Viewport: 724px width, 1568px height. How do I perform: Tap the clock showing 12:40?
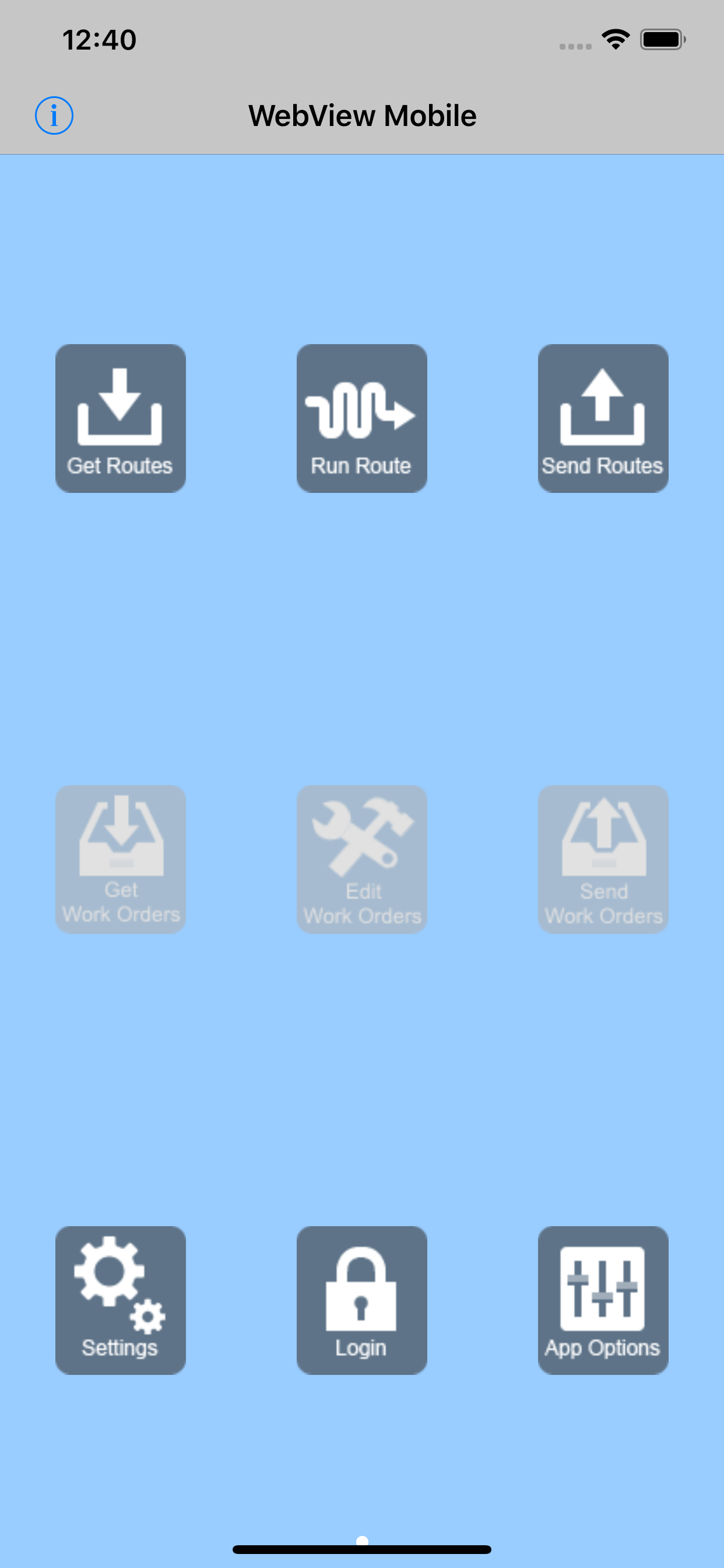[x=99, y=40]
